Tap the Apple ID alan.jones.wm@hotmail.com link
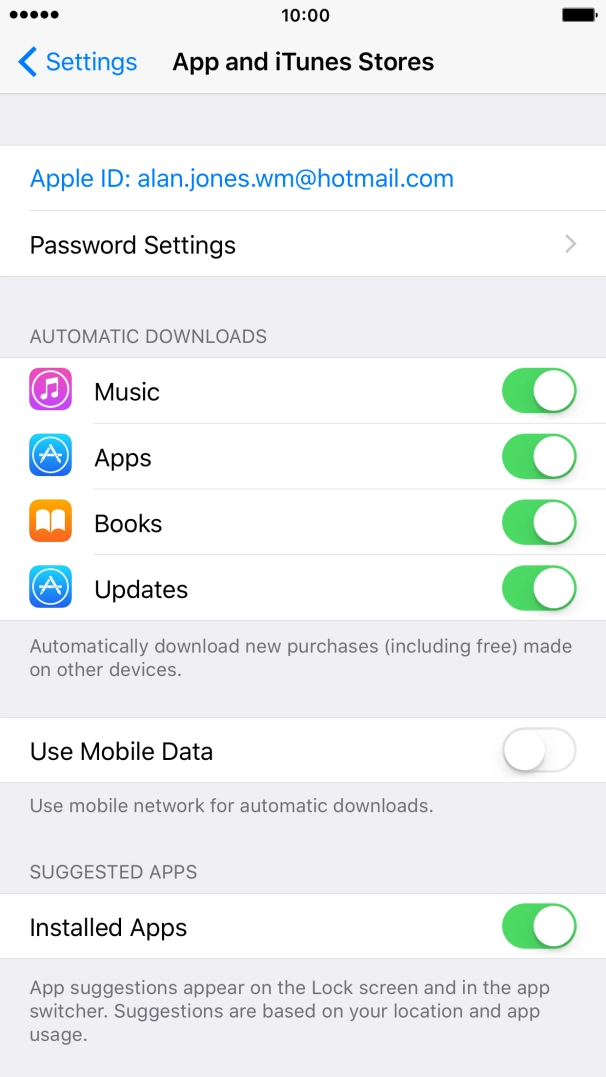The image size is (606, 1077). pyautogui.click(x=242, y=179)
